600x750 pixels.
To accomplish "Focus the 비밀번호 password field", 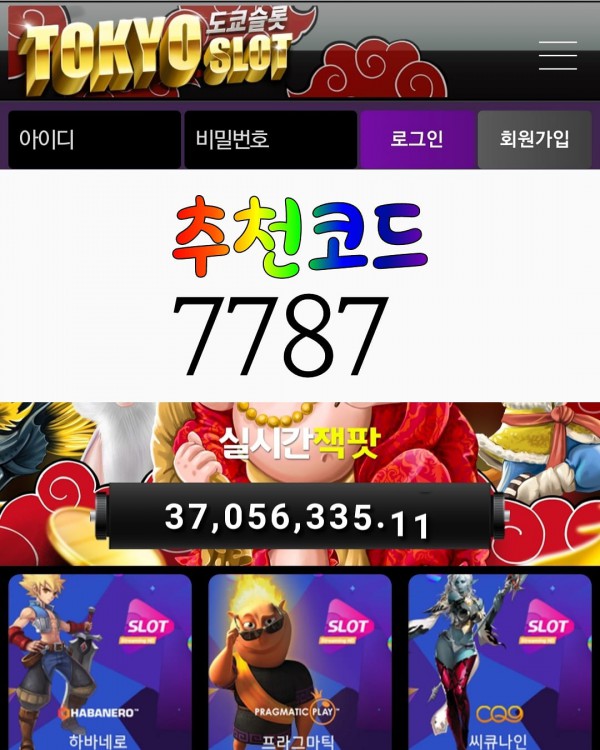I will pyautogui.click(x=270, y=139).
